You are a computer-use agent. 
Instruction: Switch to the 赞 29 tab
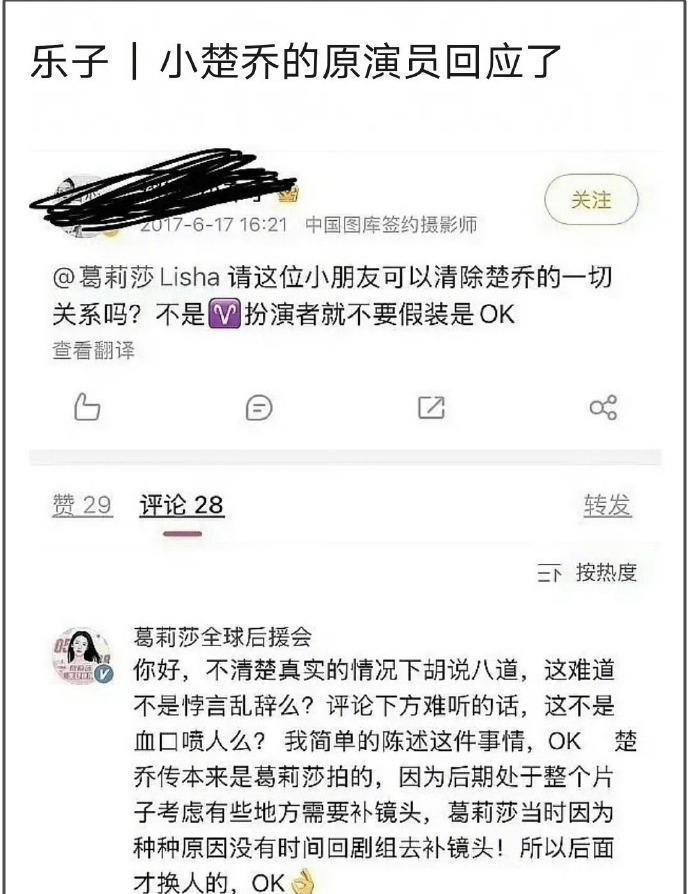pos(82,505)
